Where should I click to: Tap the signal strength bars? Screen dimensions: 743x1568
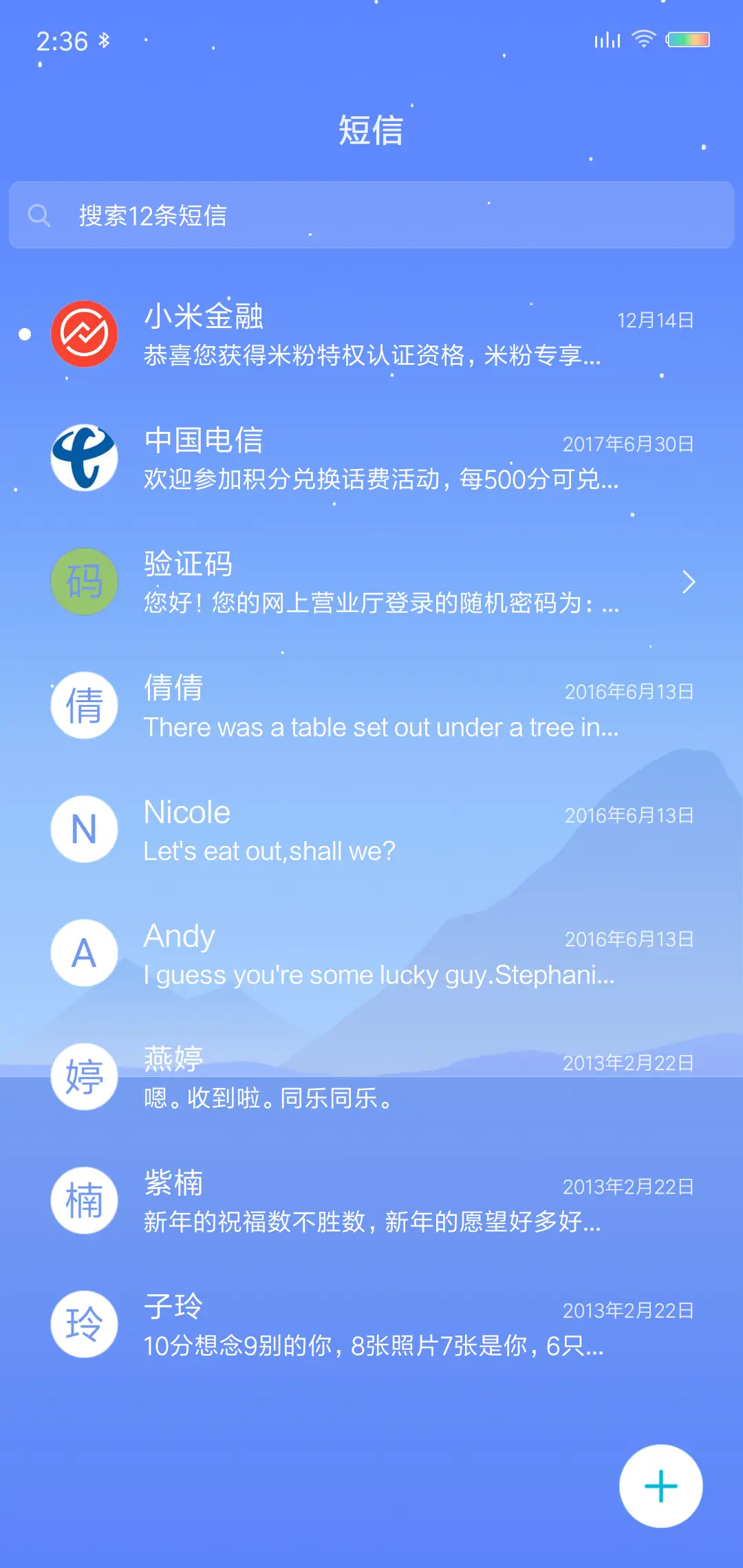click(606, 39)
